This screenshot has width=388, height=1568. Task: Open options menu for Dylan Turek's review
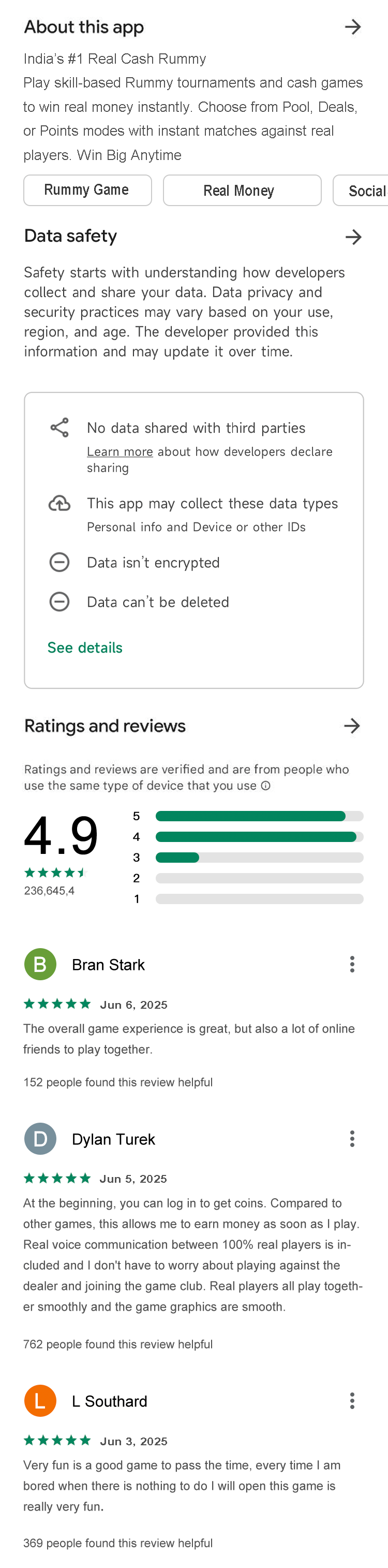[x=351, y=1138]
